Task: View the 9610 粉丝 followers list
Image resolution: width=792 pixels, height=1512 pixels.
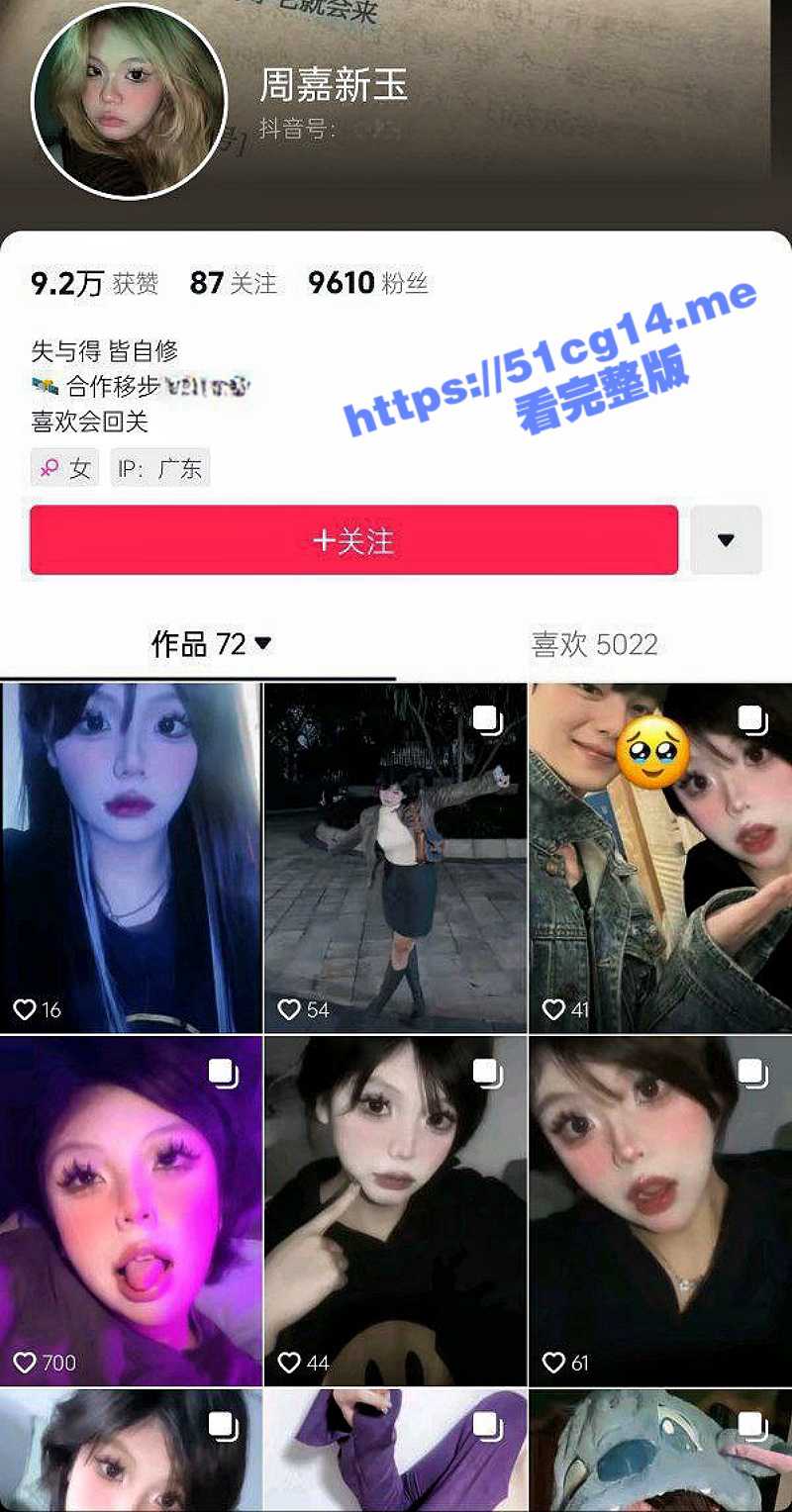Action: [x=367, y=284]
